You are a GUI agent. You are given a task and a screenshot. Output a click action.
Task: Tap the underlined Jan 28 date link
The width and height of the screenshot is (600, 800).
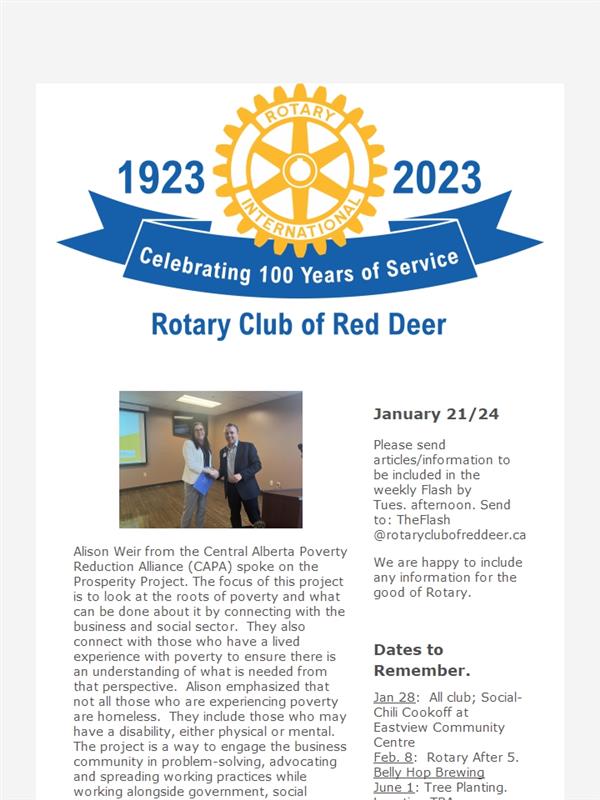(x=394, y=697)
